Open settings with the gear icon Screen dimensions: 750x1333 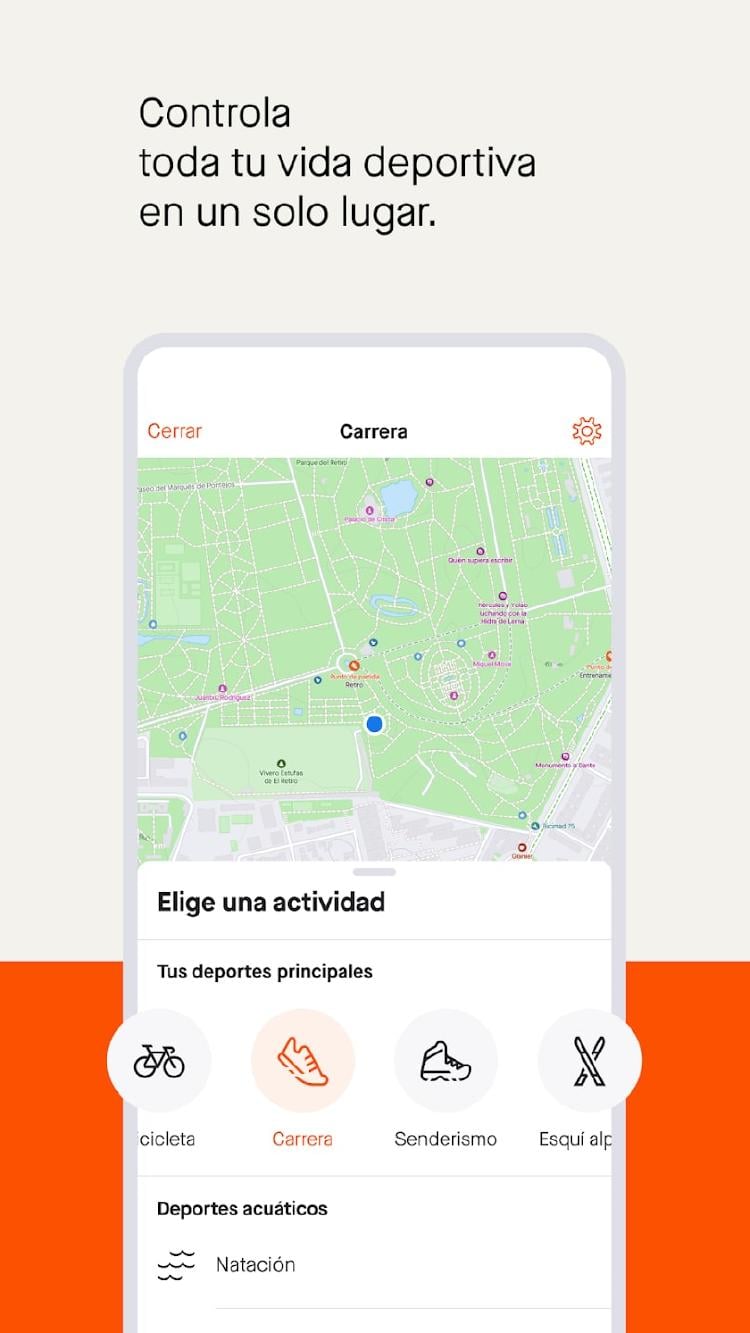click(x=588, y=430)
